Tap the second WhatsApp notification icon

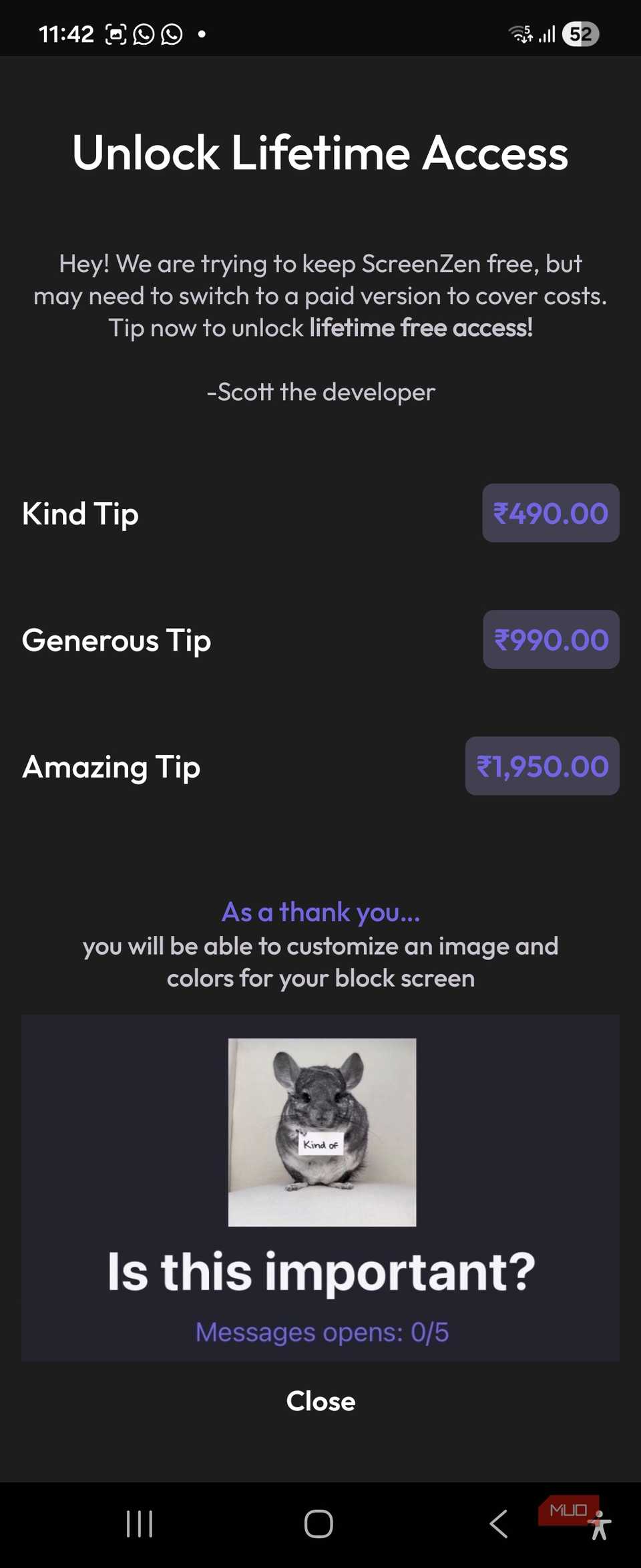(x=170, y=33)
